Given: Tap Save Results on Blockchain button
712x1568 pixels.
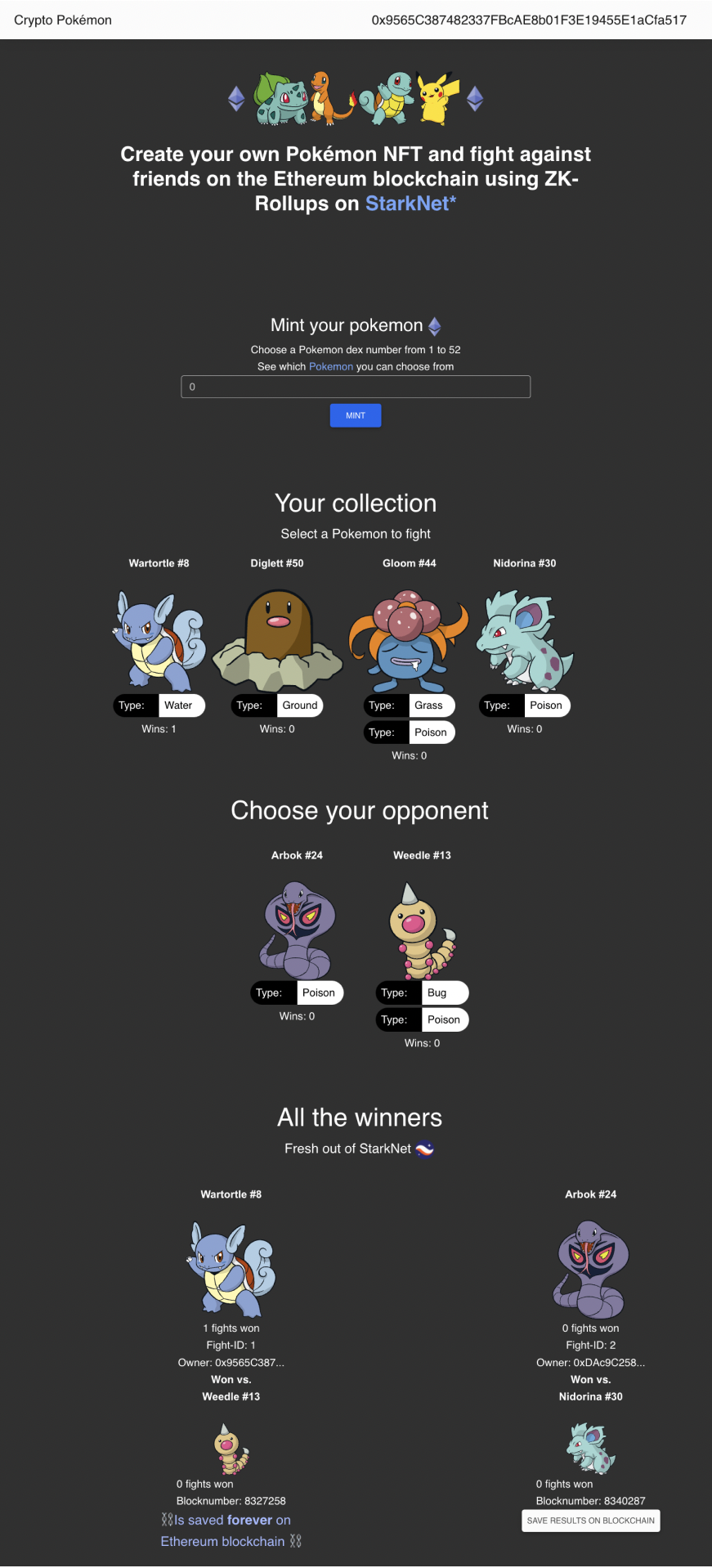Looking at the screenshot, I should (590, 1521).
